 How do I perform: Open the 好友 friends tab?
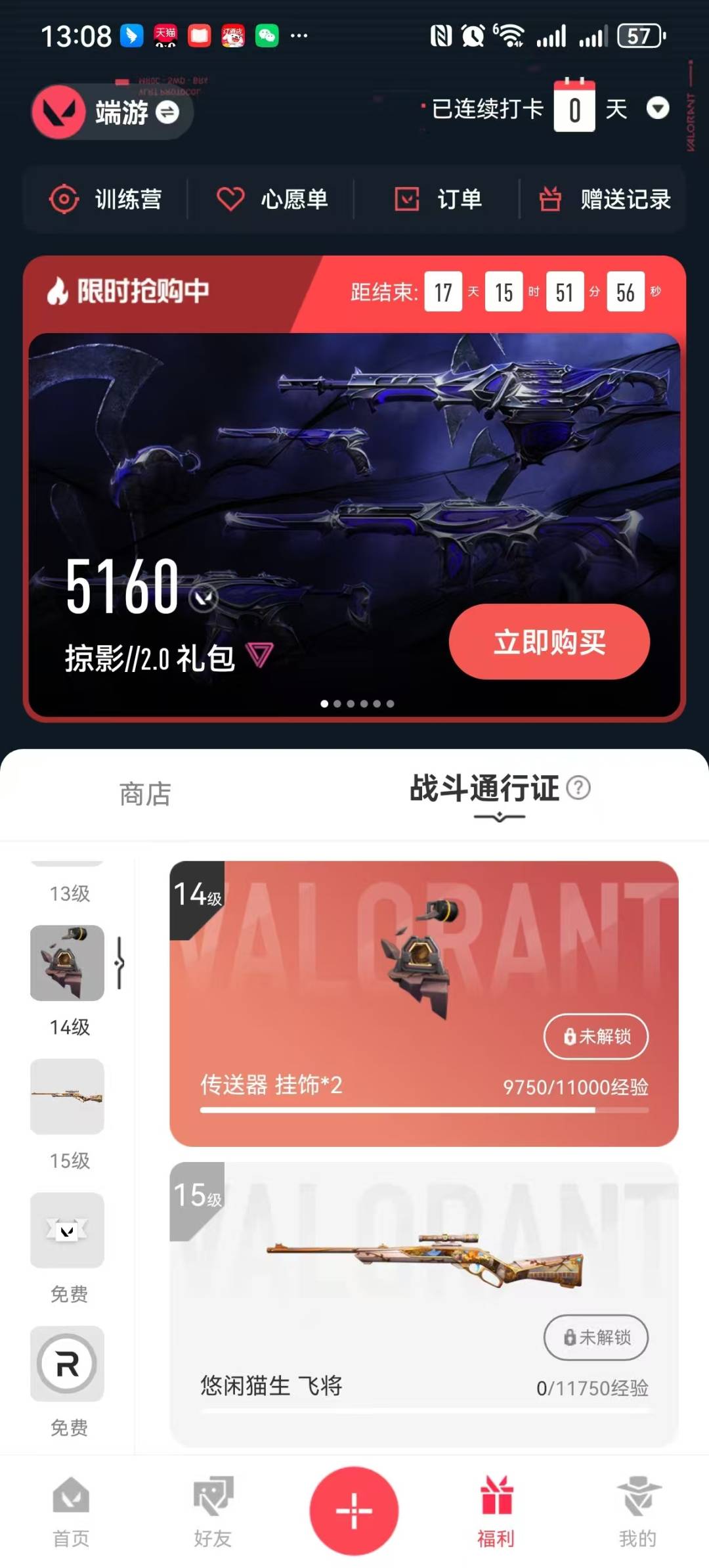(213, 1511)
